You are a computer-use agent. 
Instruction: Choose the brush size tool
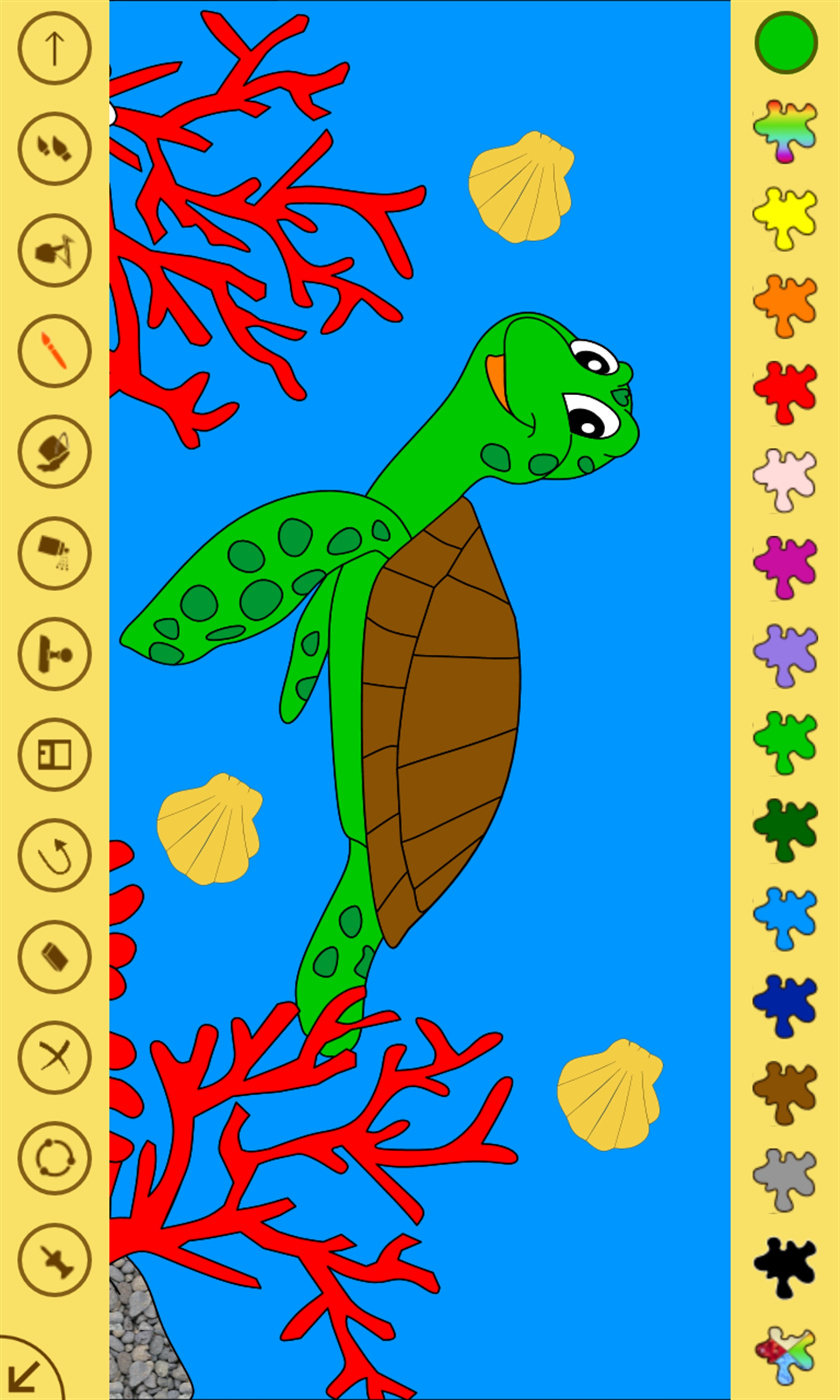click(54, 149)
